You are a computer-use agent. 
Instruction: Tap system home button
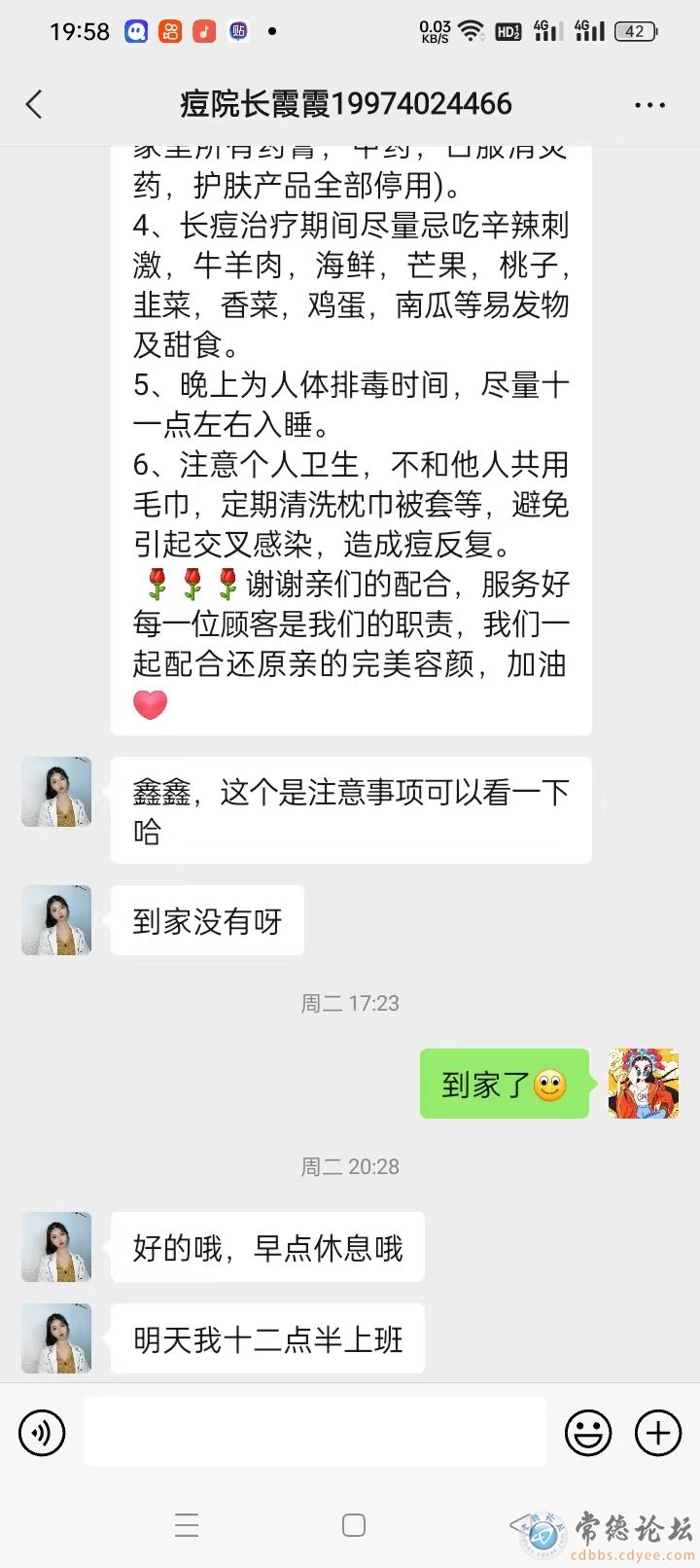(354, 1525)
